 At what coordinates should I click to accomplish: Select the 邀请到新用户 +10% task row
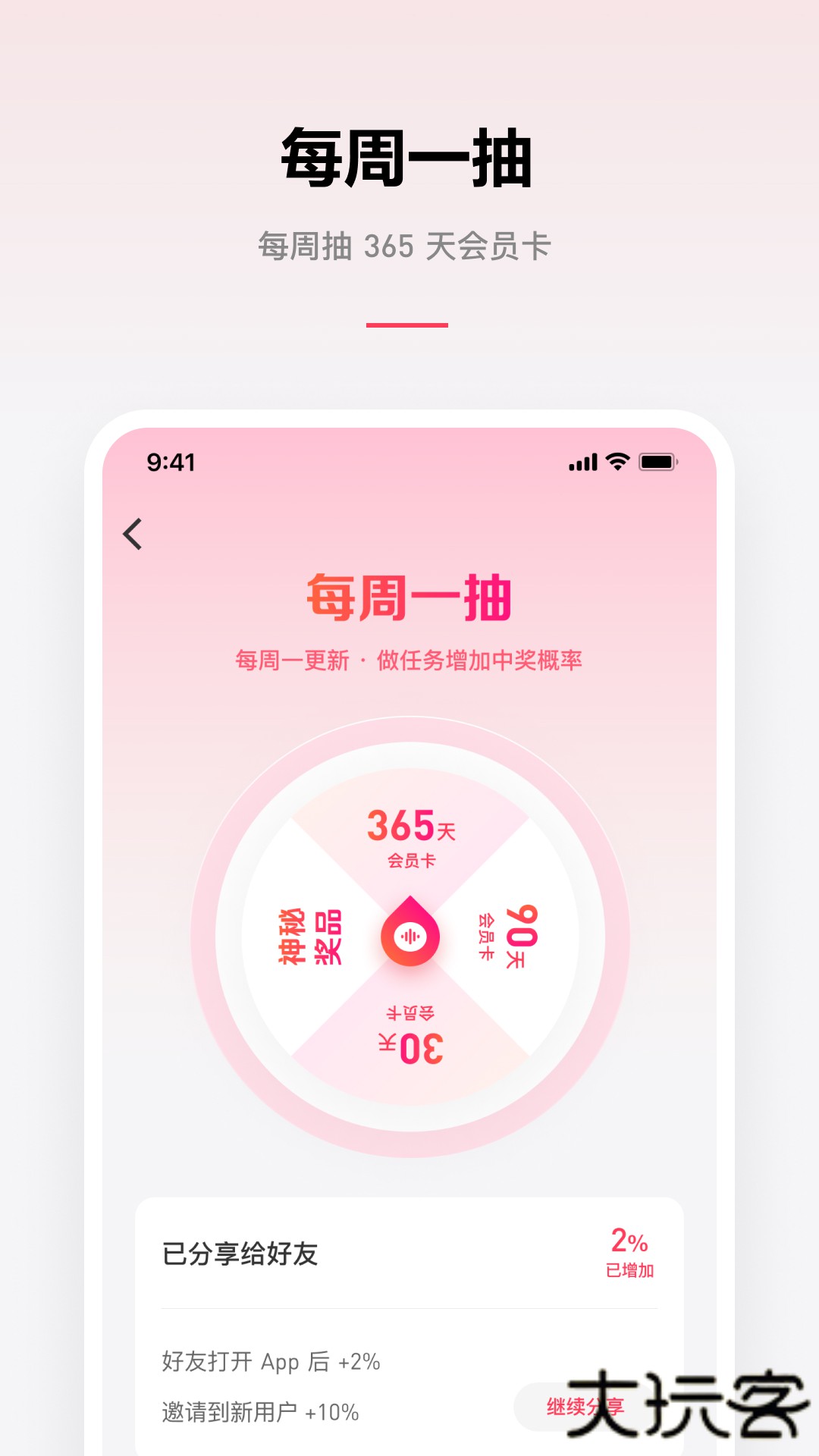tap(258, 1411)
